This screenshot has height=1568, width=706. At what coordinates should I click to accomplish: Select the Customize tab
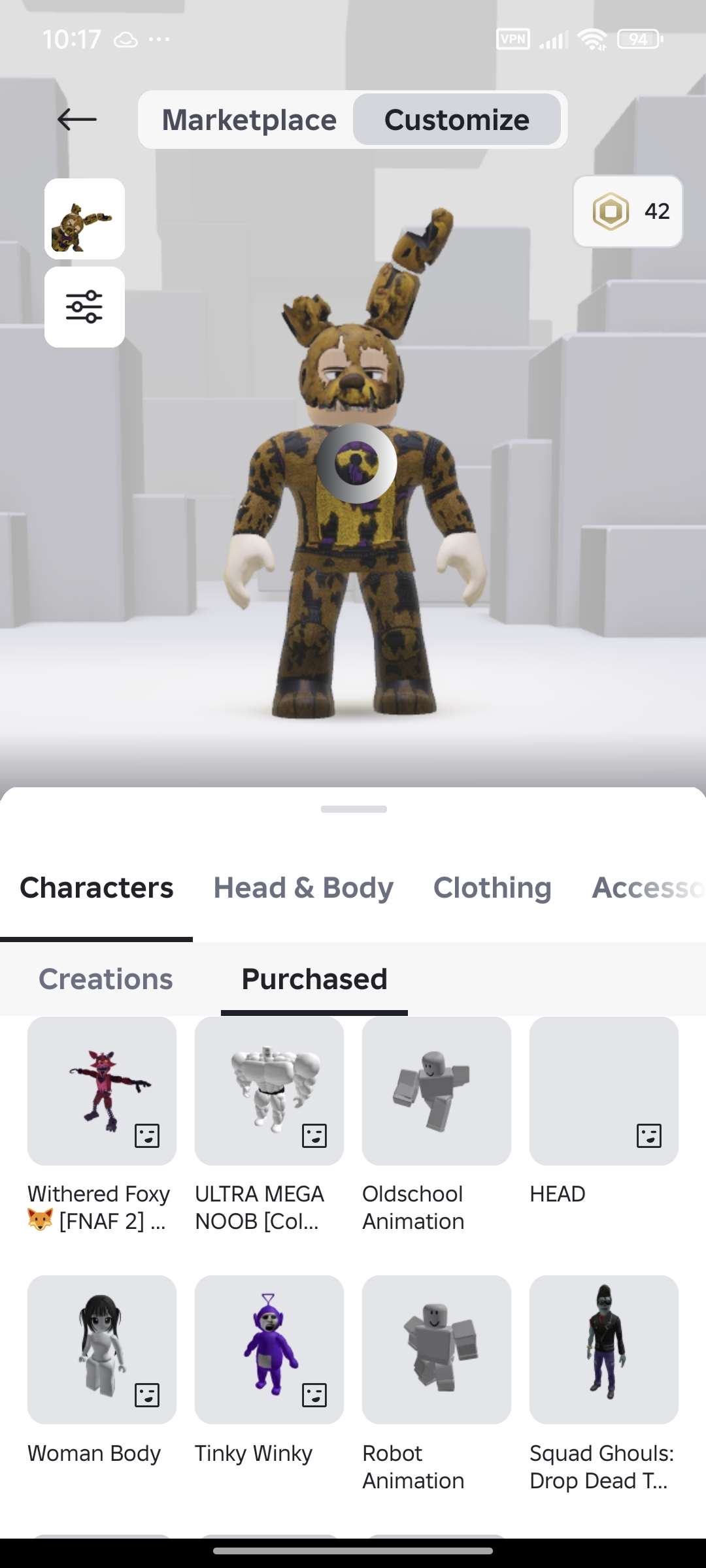(457, 120)
